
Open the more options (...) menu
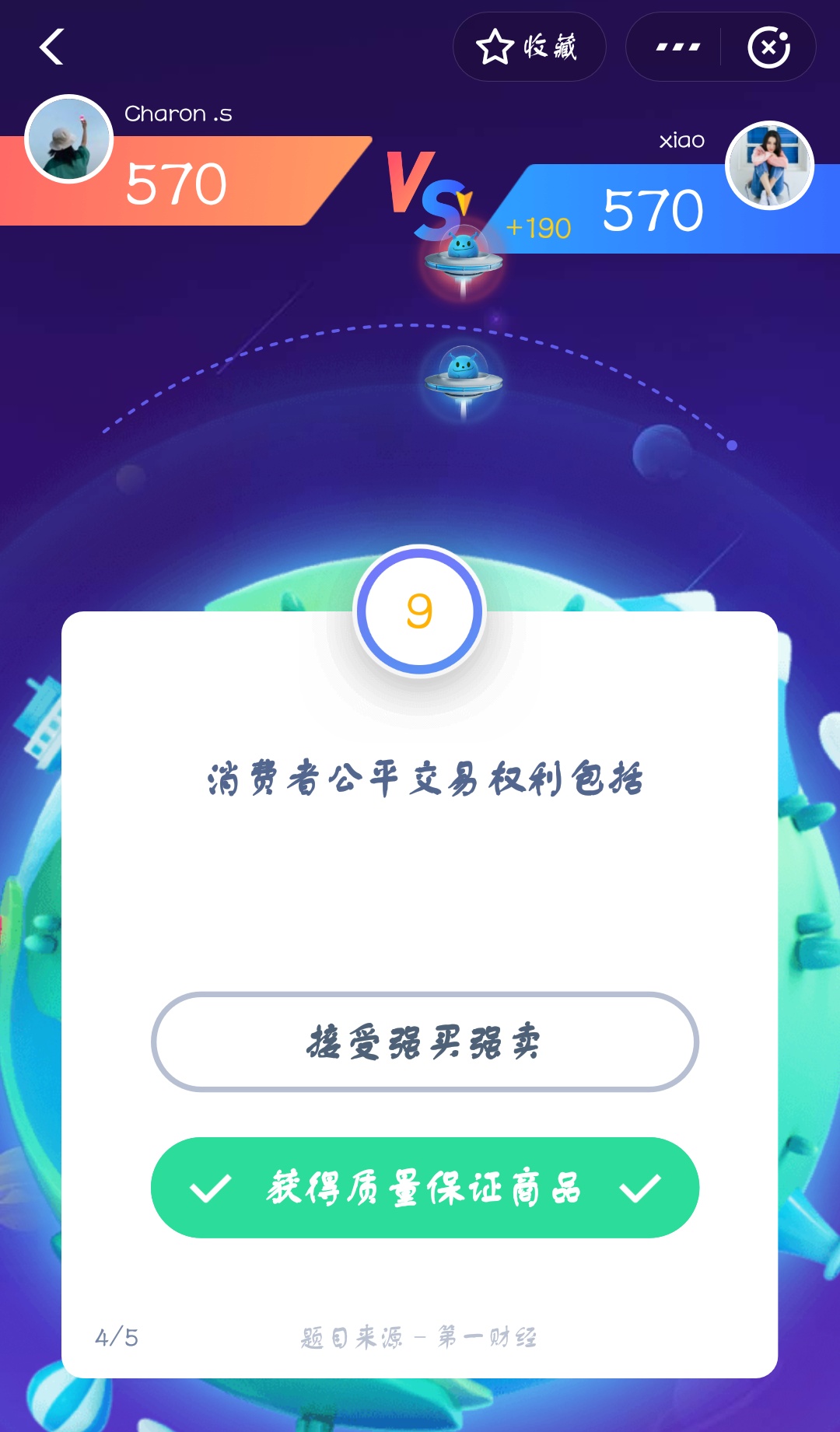tap(674, 47)
